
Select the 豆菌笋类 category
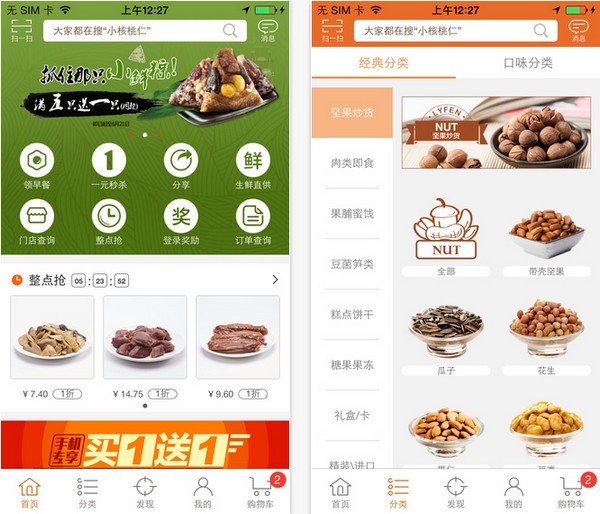tap(352, 264)
